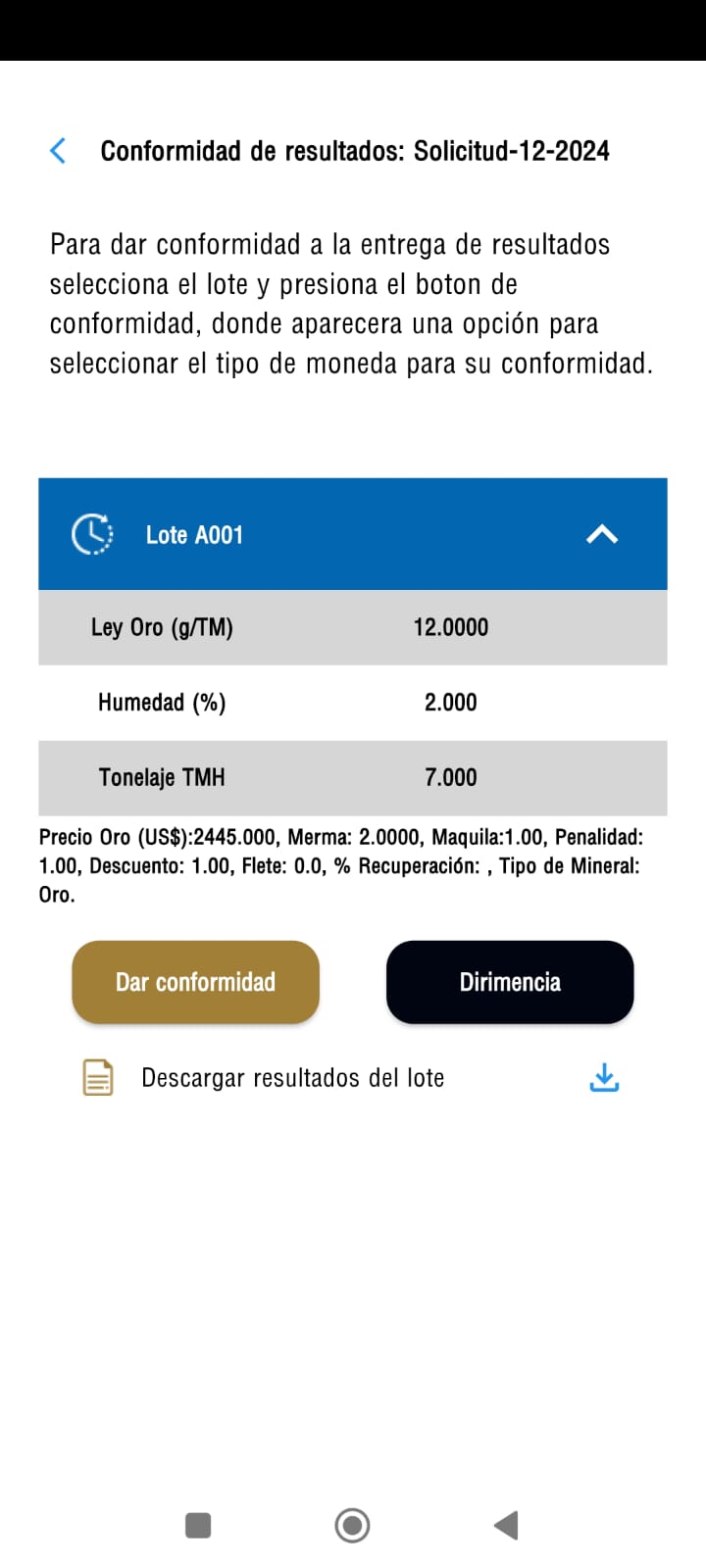Screen dimensions: 706x1568
Task: Collapse the Lote A001 section
Action: pyautogui.click(x=602, y=534)
